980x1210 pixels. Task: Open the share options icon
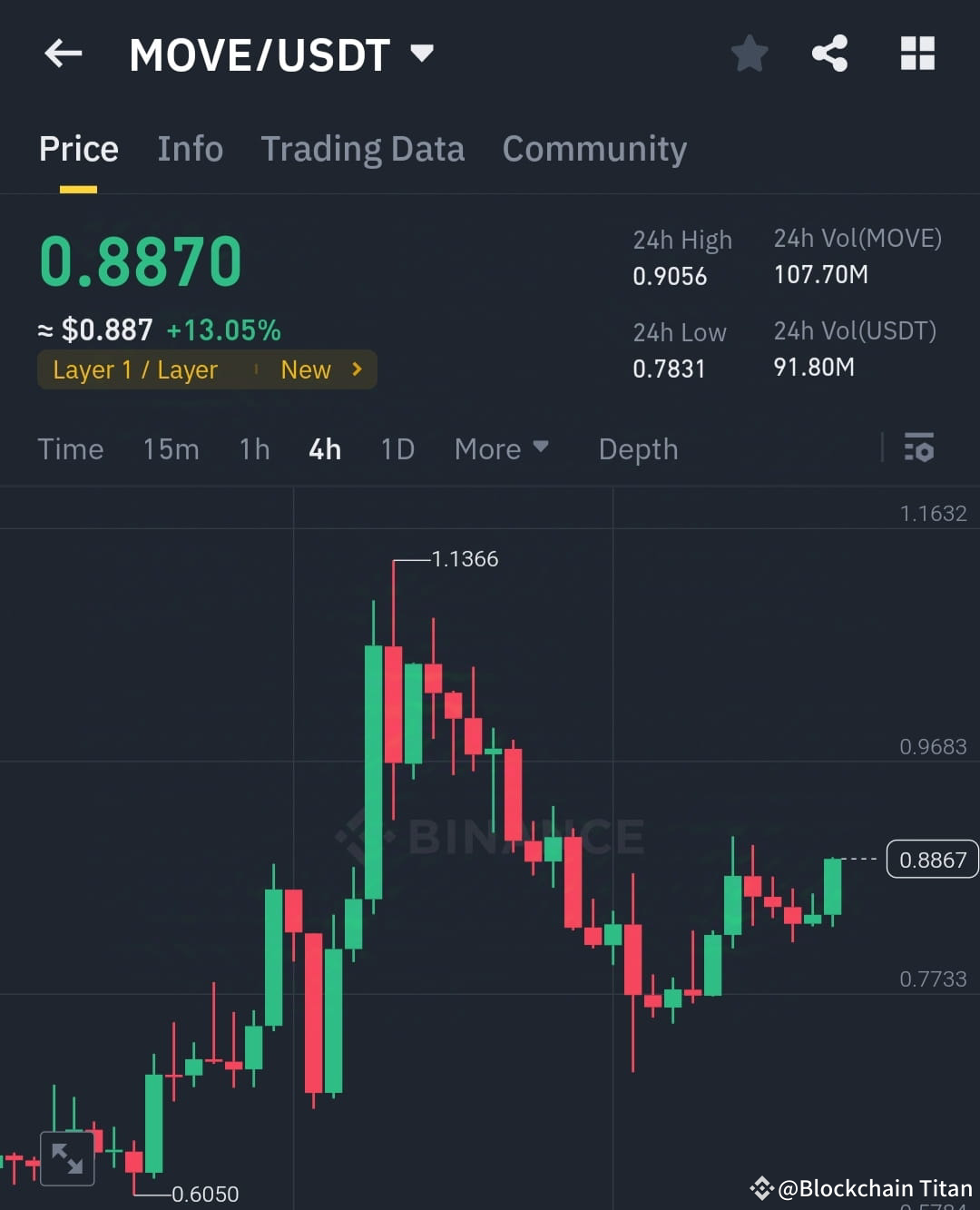[x=830, y=53]
